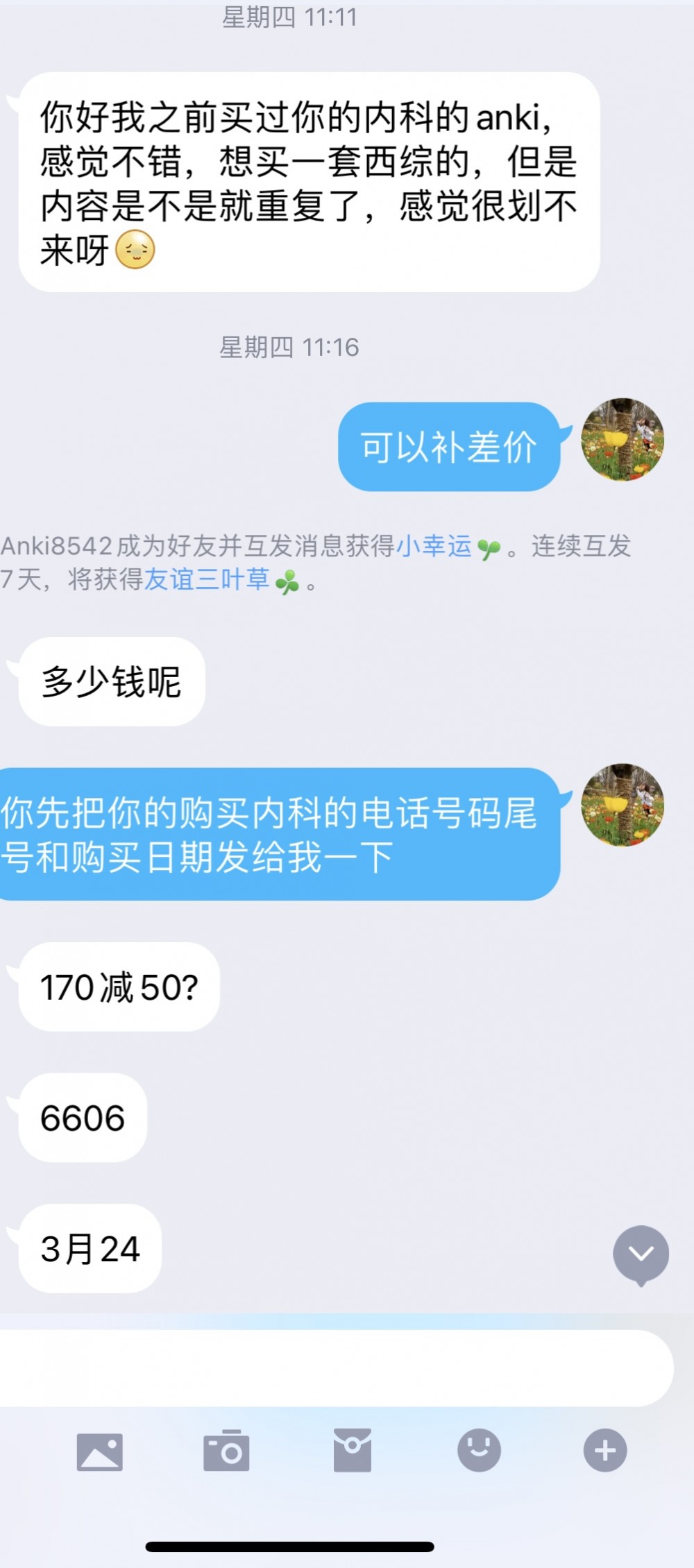Open the 友谊三叶草 link
This screenshot has width=694, height=1568.
click(207, 579)
